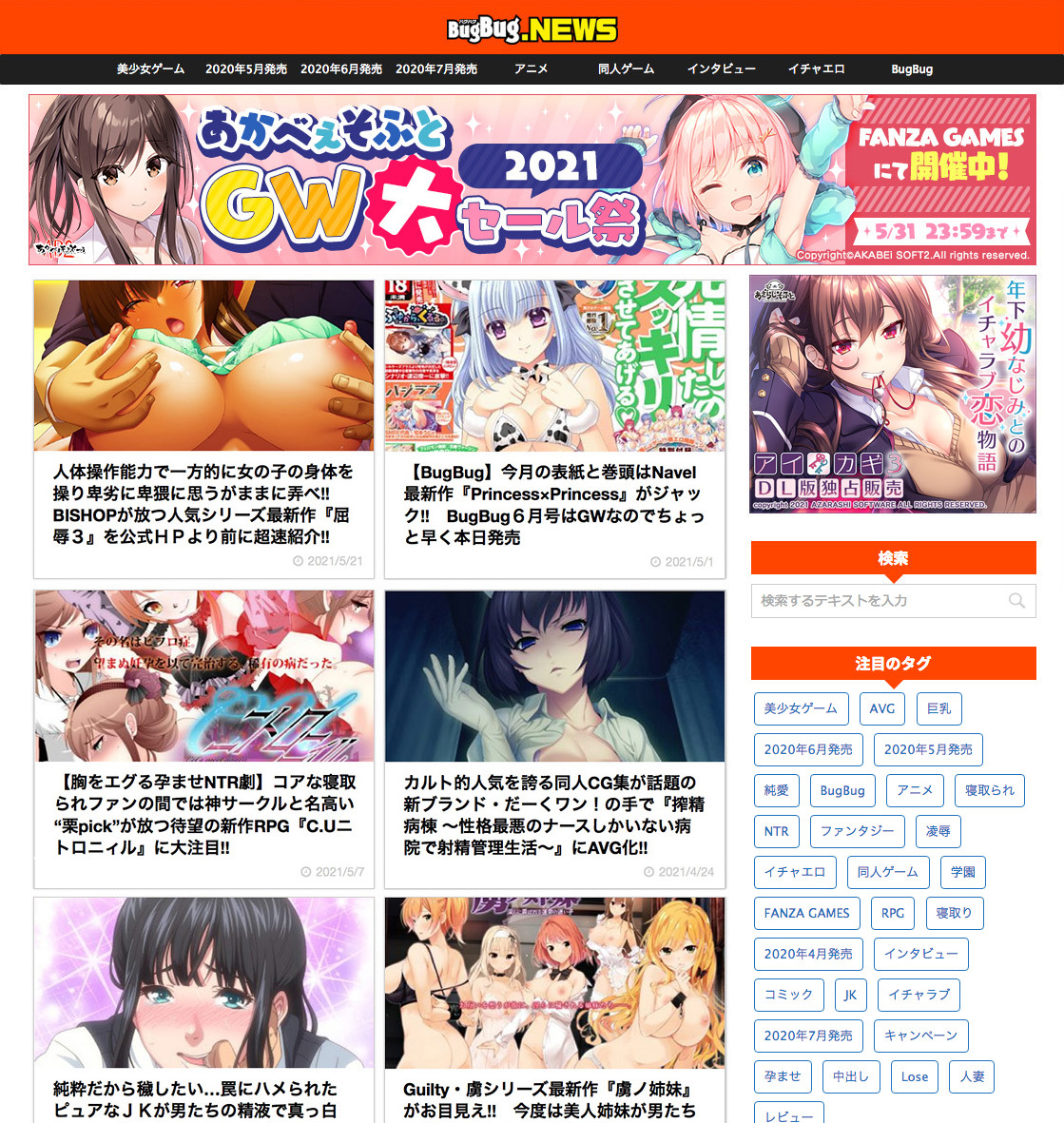The width and height of the screenshot is (1064, 1123).
Task: Filter by the ファンタジー tag
Action: pyautogui.click(x=857, y=831)
